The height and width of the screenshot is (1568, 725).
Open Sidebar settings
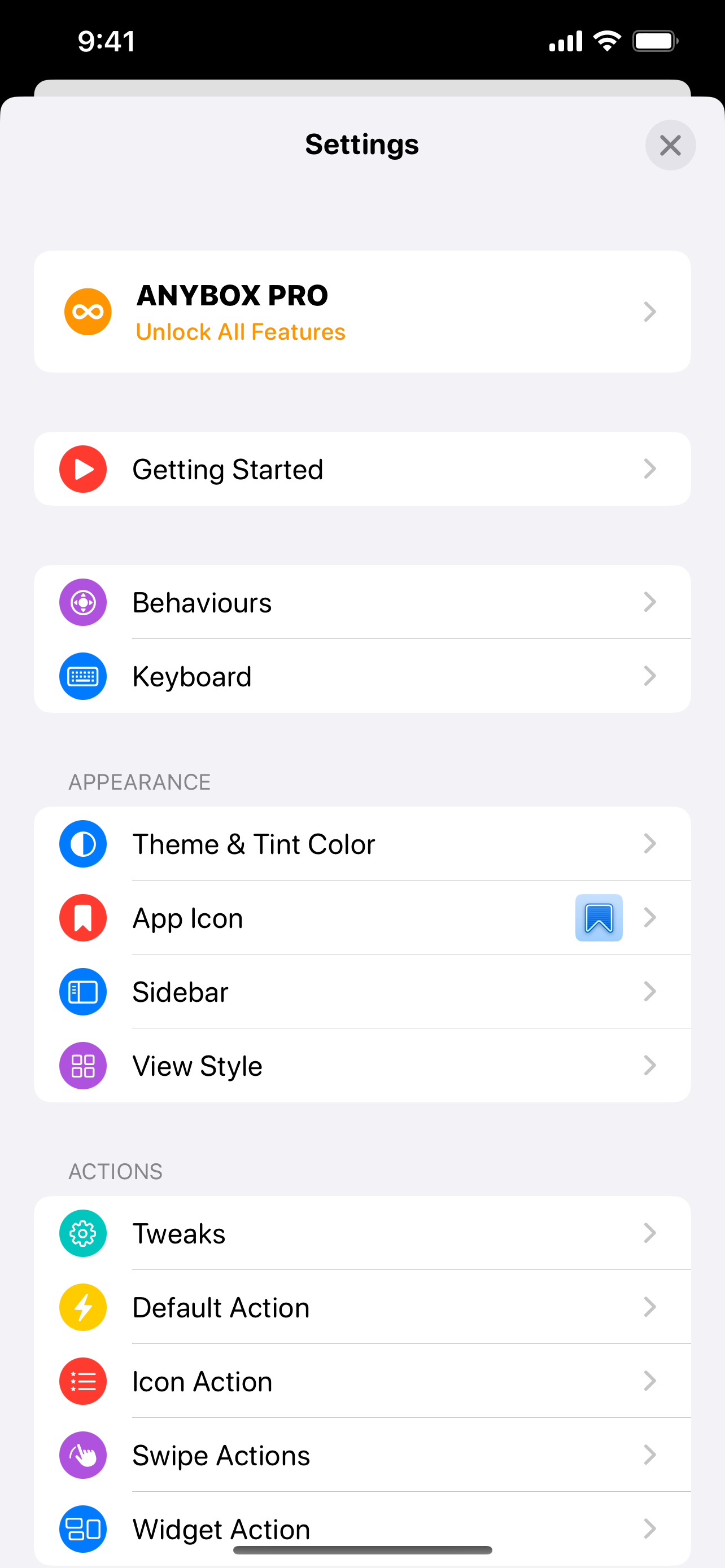pyautogui.click(x=361, y=992)
